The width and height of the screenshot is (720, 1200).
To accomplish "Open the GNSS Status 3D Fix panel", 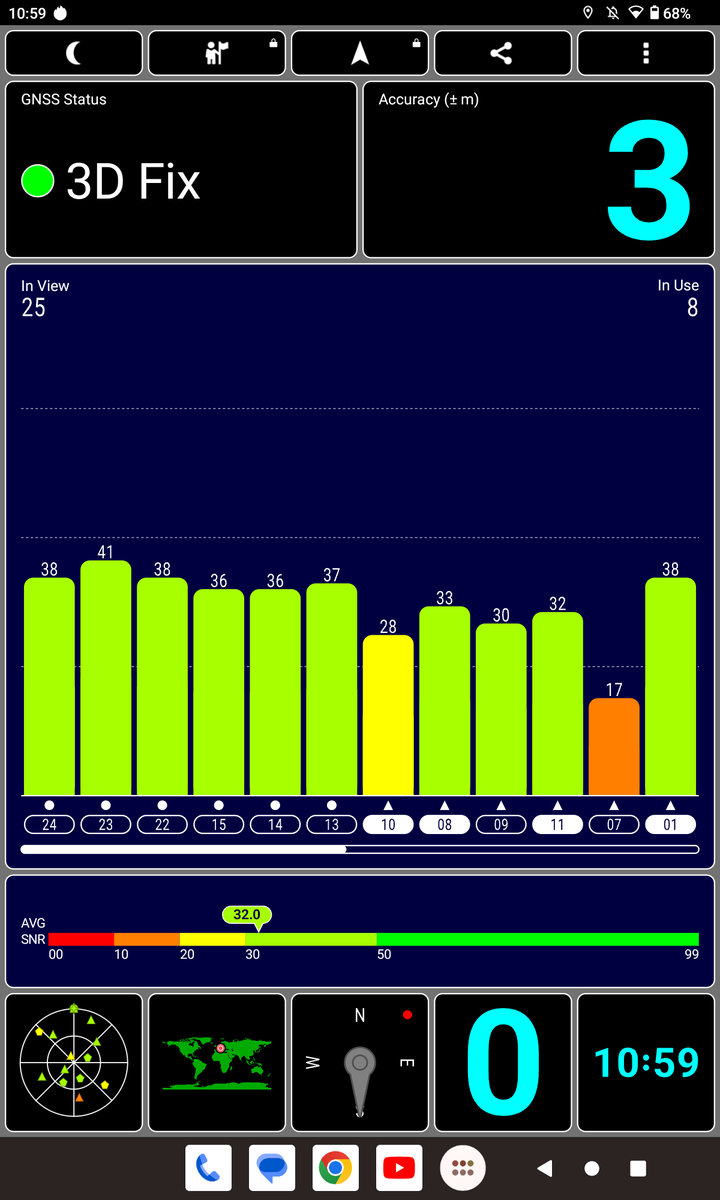I will point(181,170).
